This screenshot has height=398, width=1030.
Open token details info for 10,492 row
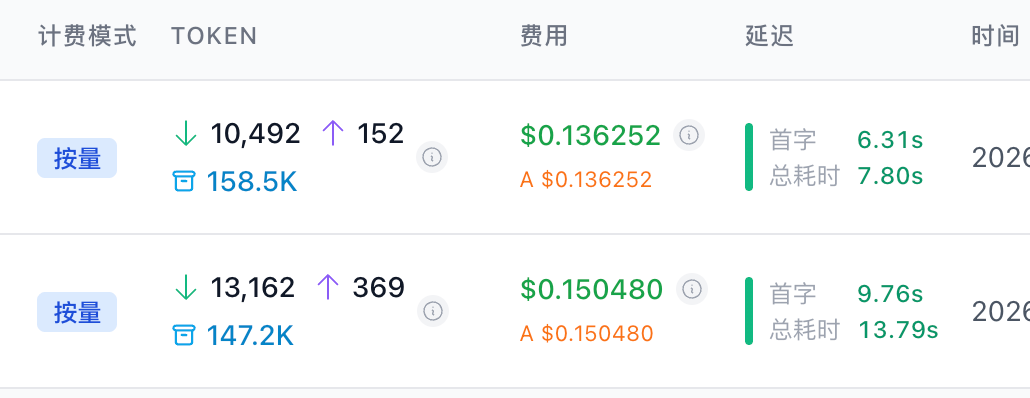[x=432, y=157]
